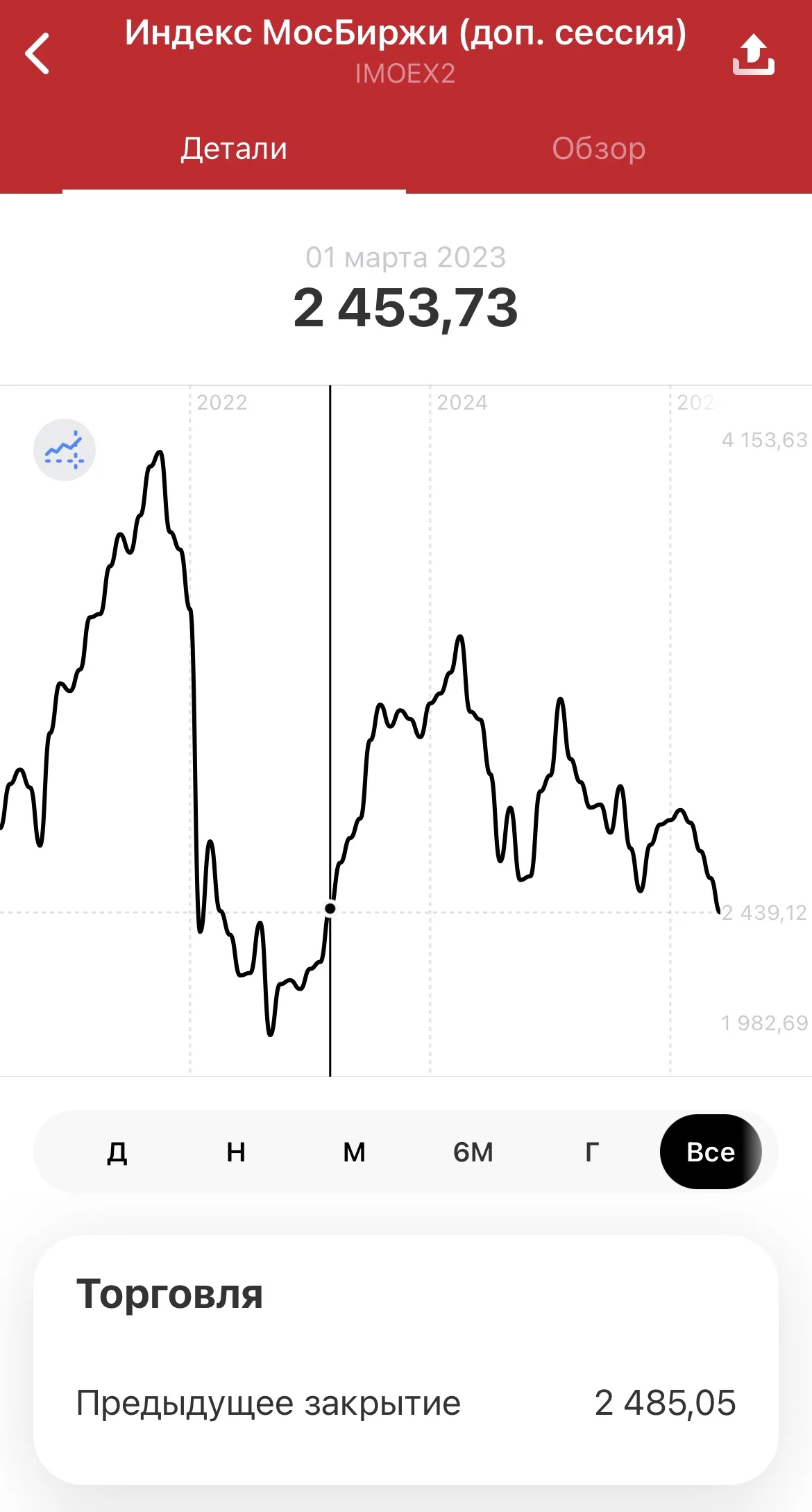Select the Г year period
This screenshot has width=812, height=1512.
(592, 1152)
